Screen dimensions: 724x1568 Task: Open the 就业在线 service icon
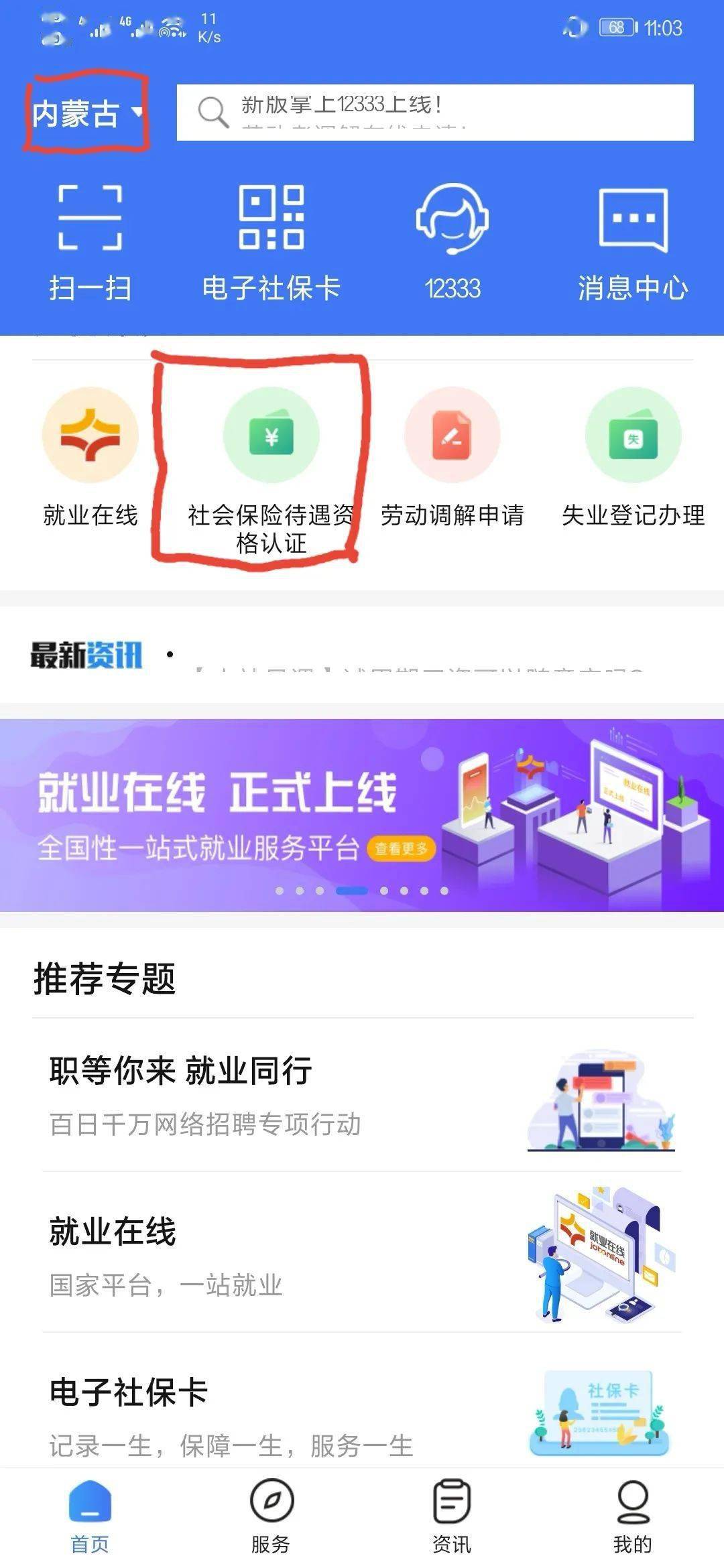(x=90, y=457)
